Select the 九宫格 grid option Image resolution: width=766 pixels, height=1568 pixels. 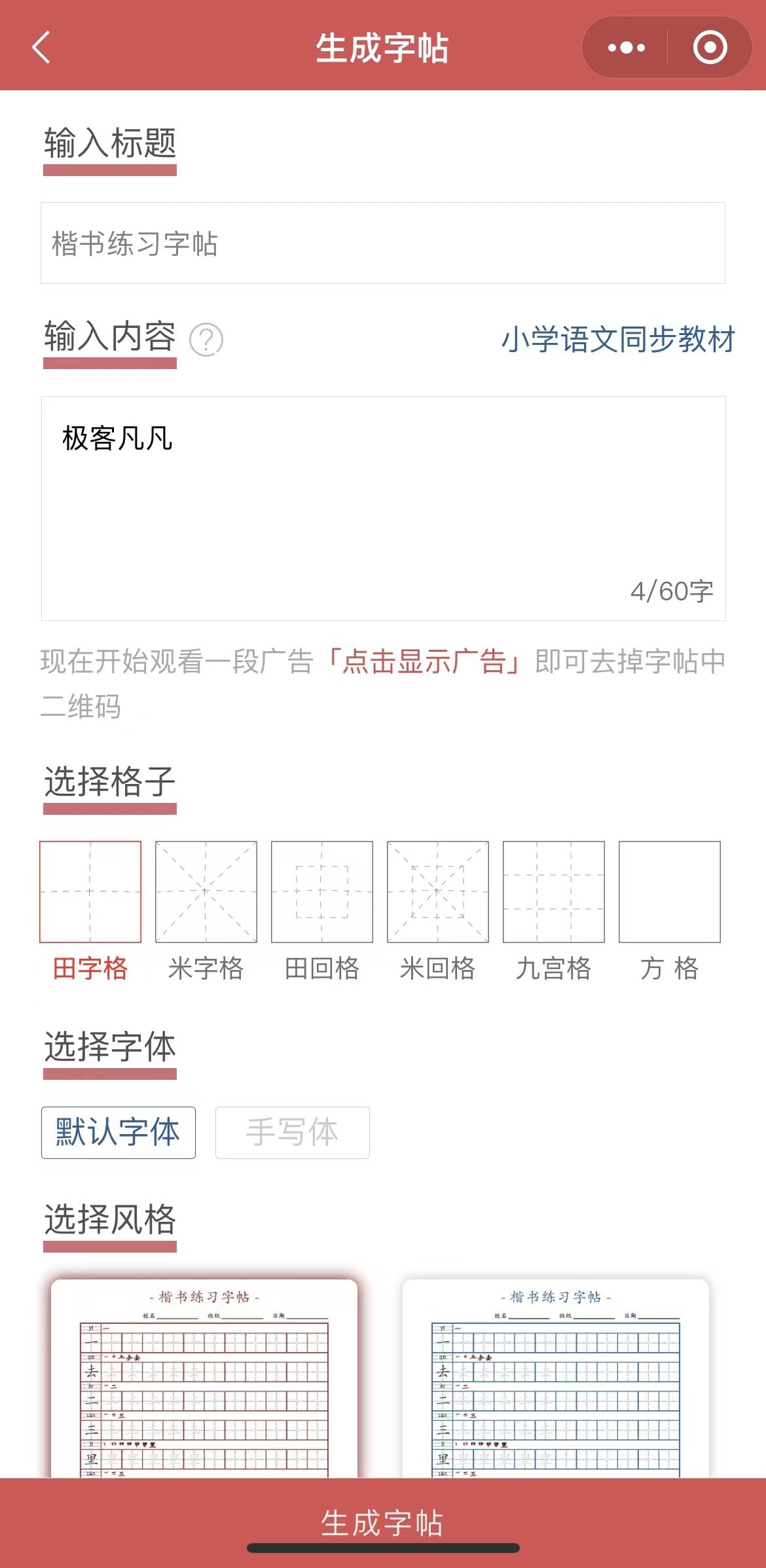(554, 892)
